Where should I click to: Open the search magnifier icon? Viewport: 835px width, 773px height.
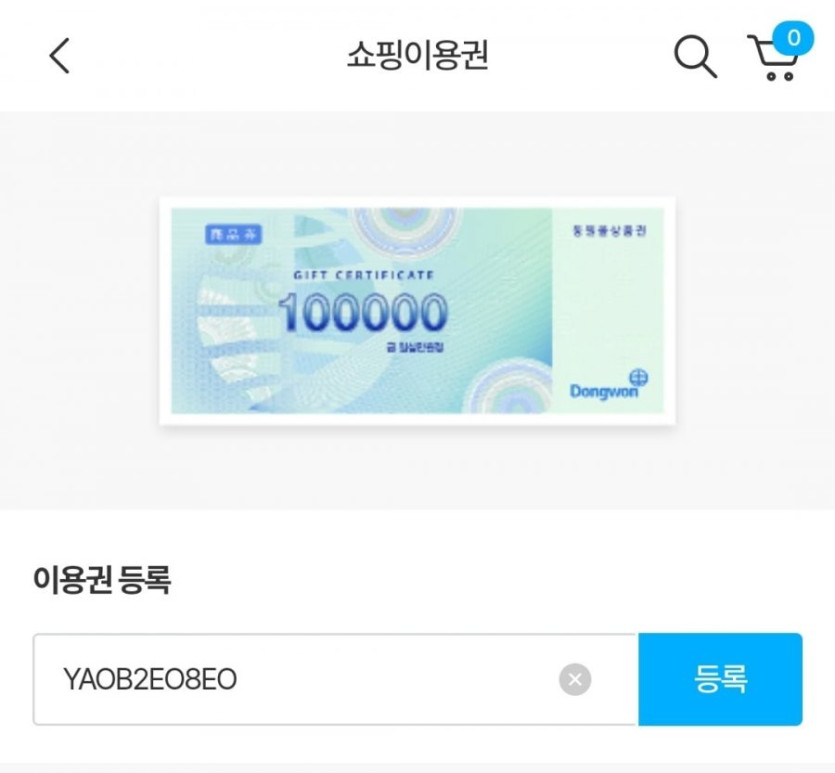(694, 56)
